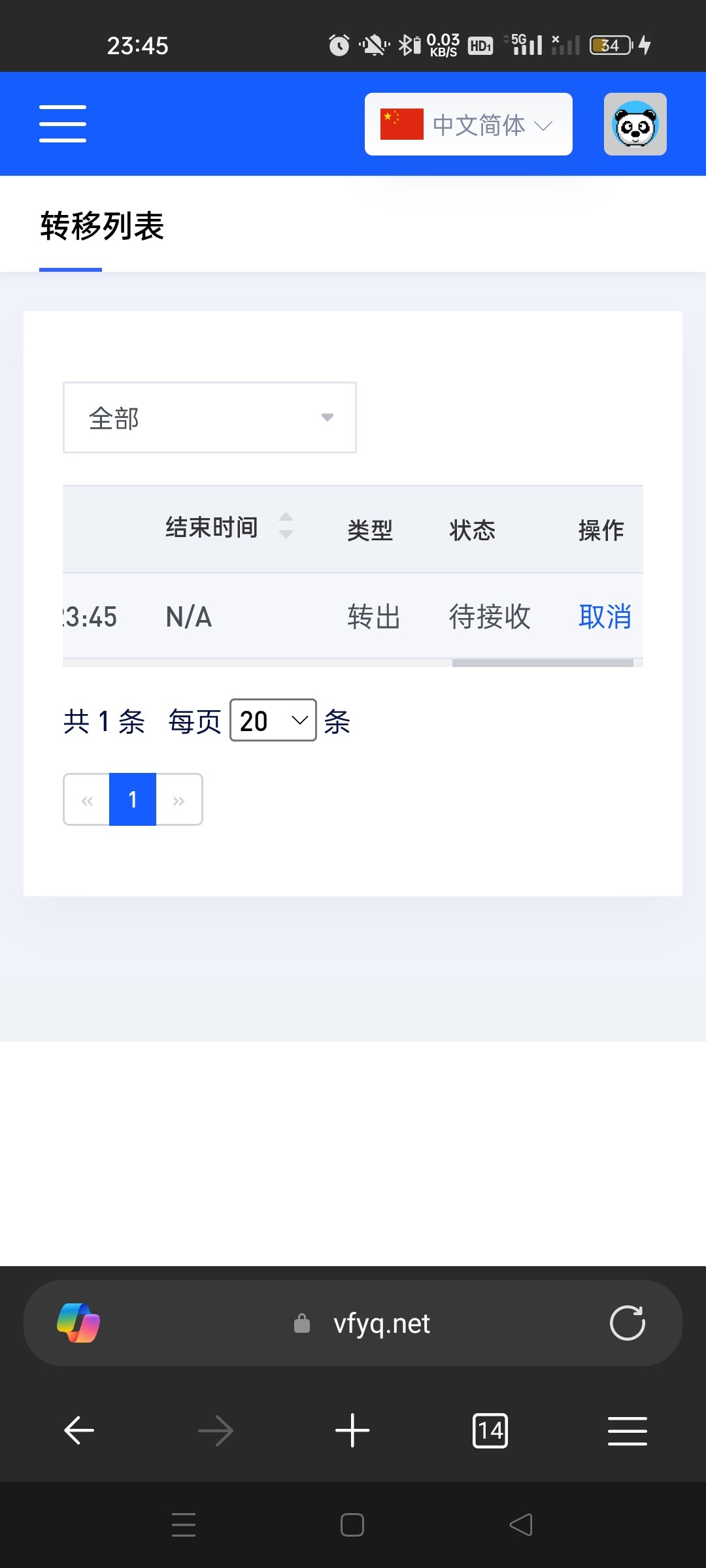Image resolution: width=706 pixels, height=1568 pixels.
Task: Open the browser menu
Action: (628, 1431)
